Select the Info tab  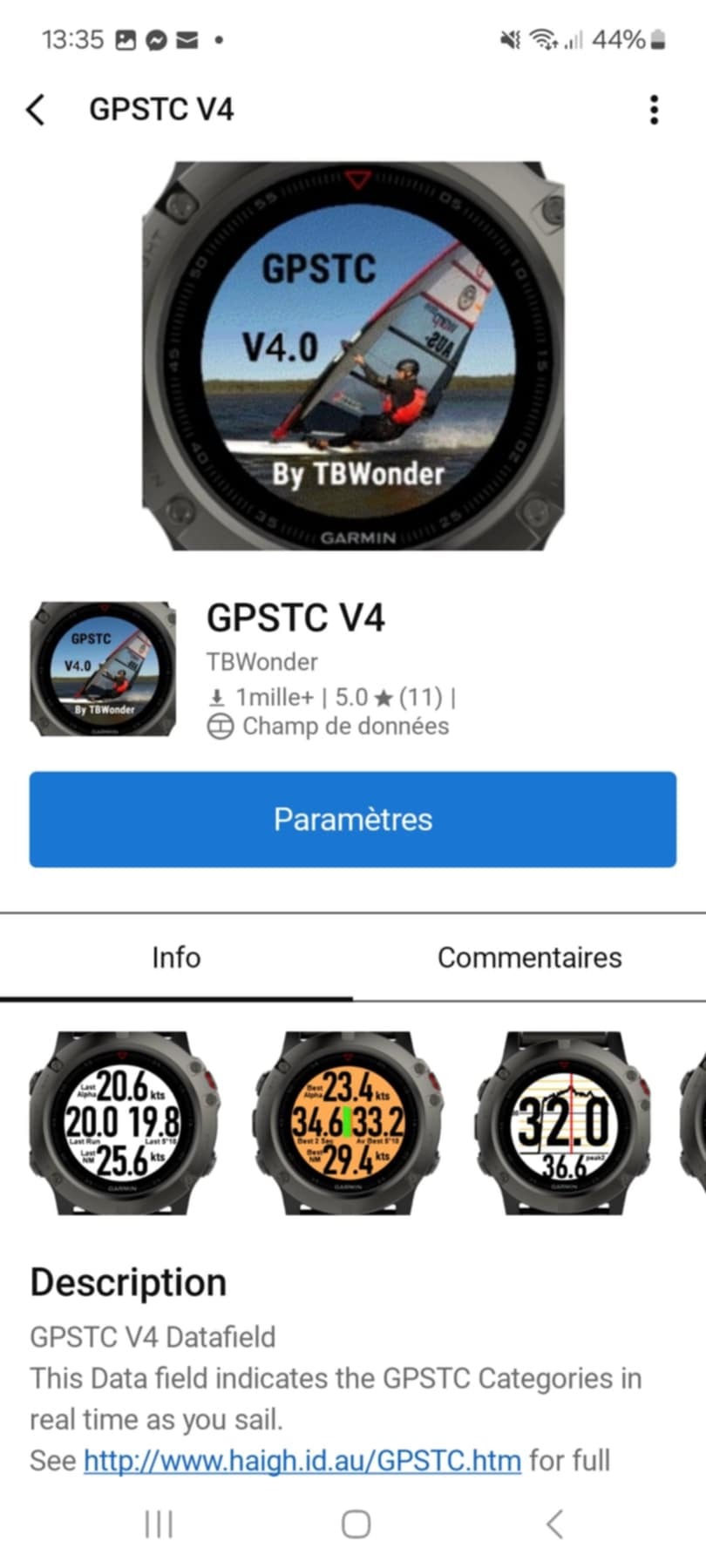click(x=176, y=957)
